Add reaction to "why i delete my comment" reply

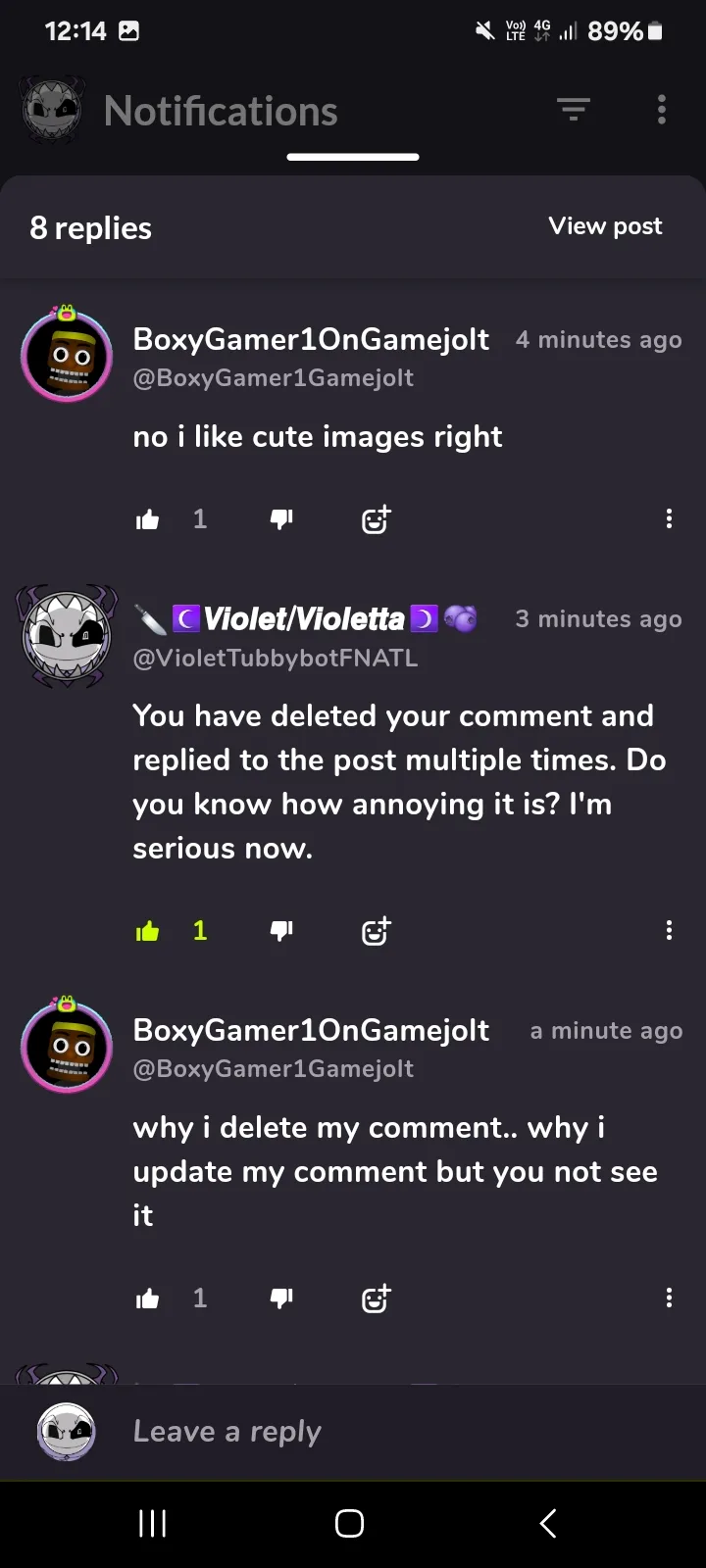coord(376,1298)
